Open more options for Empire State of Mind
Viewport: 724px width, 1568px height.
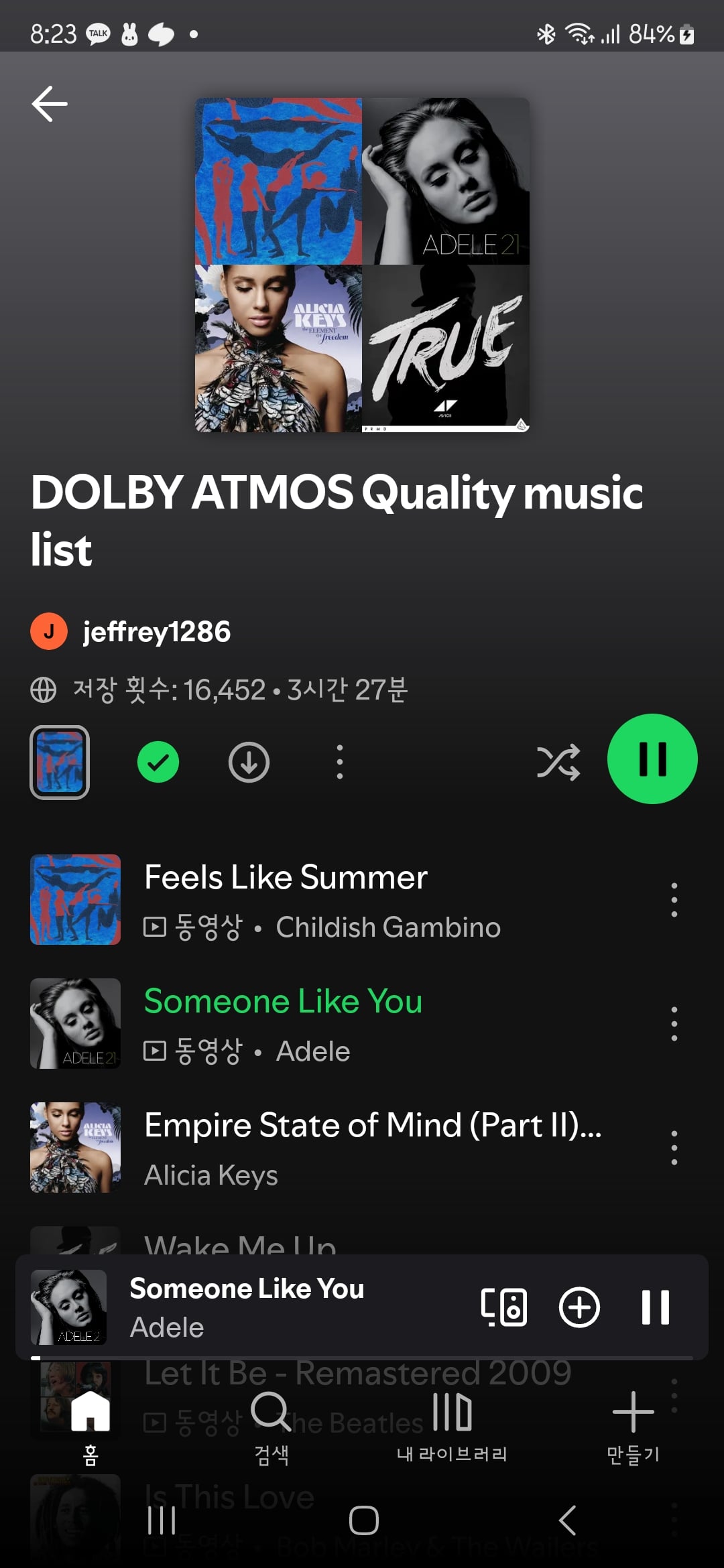point(674,1147)
